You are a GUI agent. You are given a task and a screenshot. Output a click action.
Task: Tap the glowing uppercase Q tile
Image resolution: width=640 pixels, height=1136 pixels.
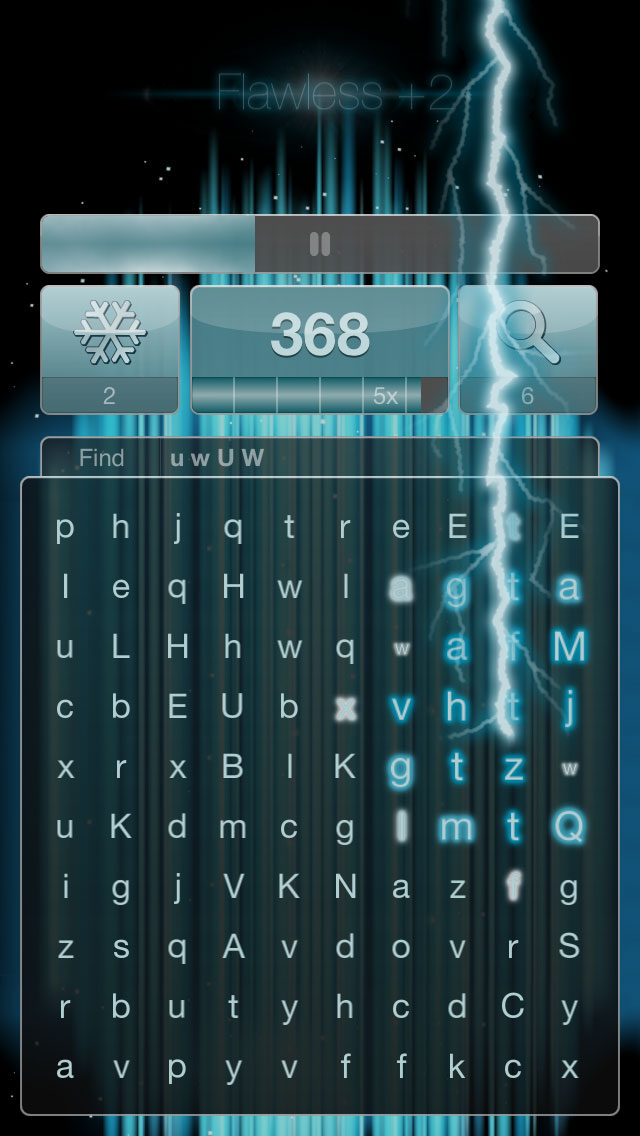coord(568,826)
